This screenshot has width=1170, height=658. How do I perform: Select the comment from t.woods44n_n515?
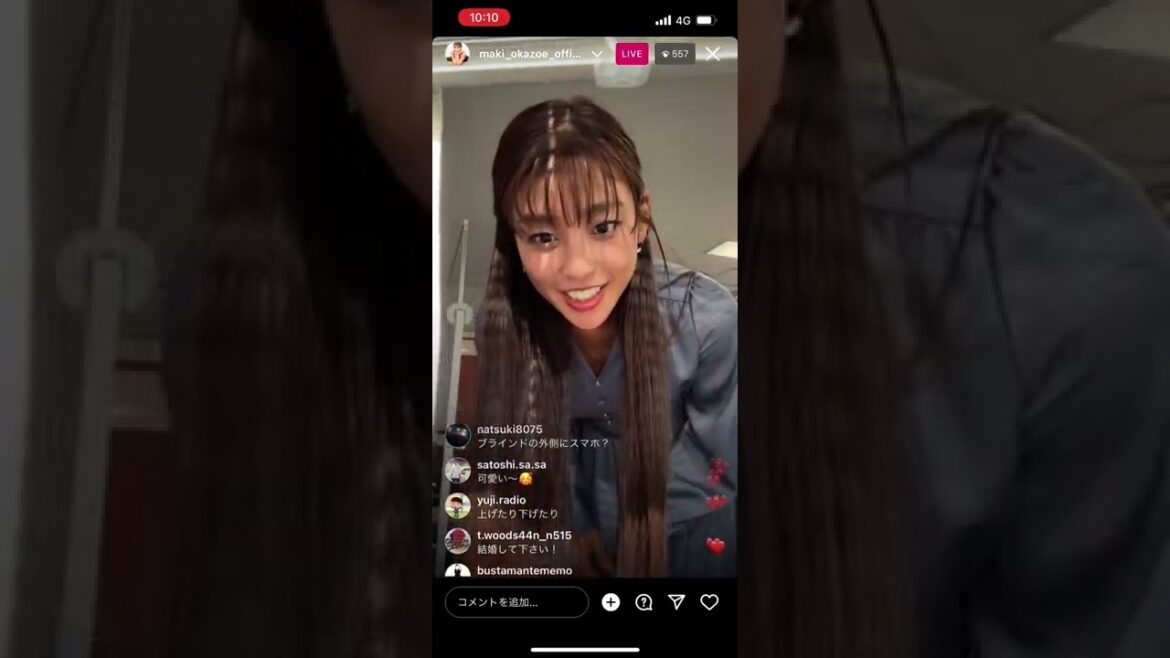tap(523, 542)
